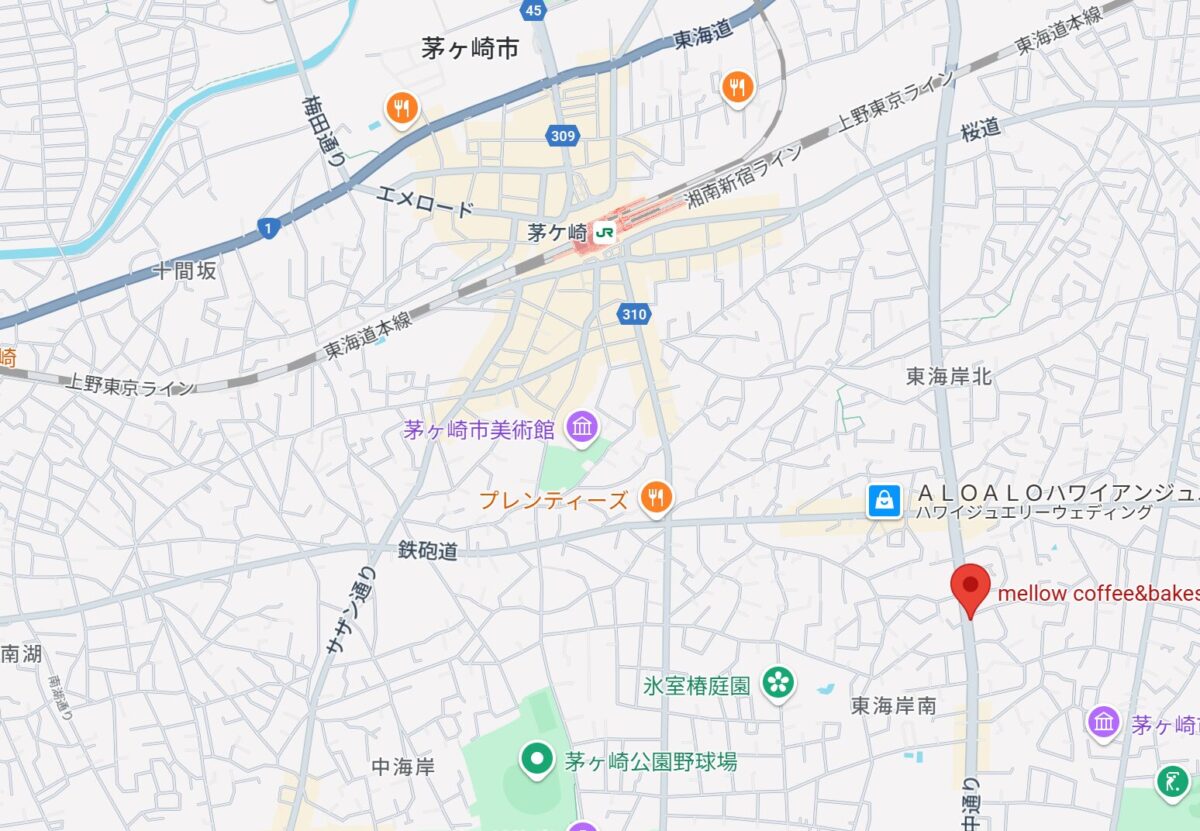Open the 茅ヶ崎 JR station marker
This screenshot has width=1200, height=831.
tap(604, 232)
